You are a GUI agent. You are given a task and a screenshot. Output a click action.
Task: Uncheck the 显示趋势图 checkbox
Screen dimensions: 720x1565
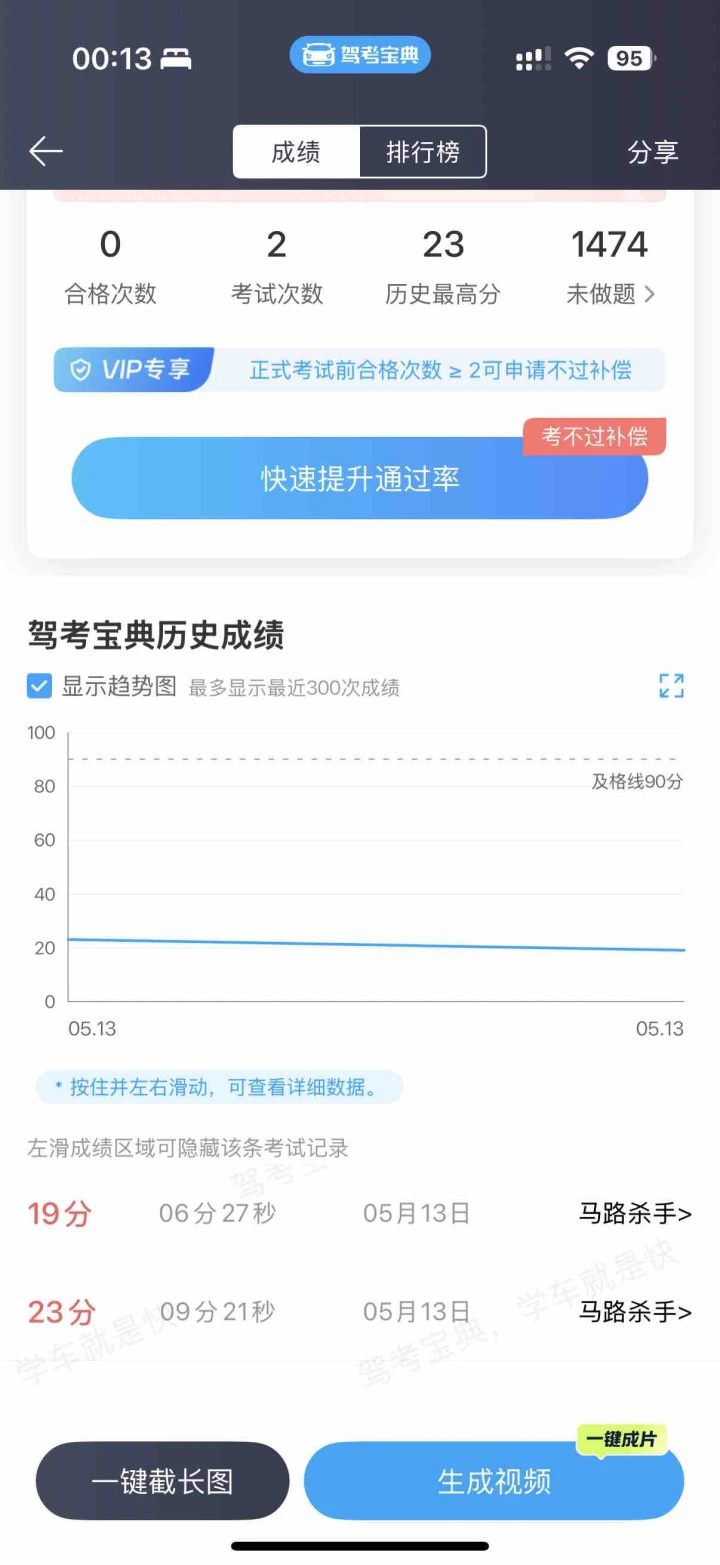pyautogui.click(x=40, y=686)
